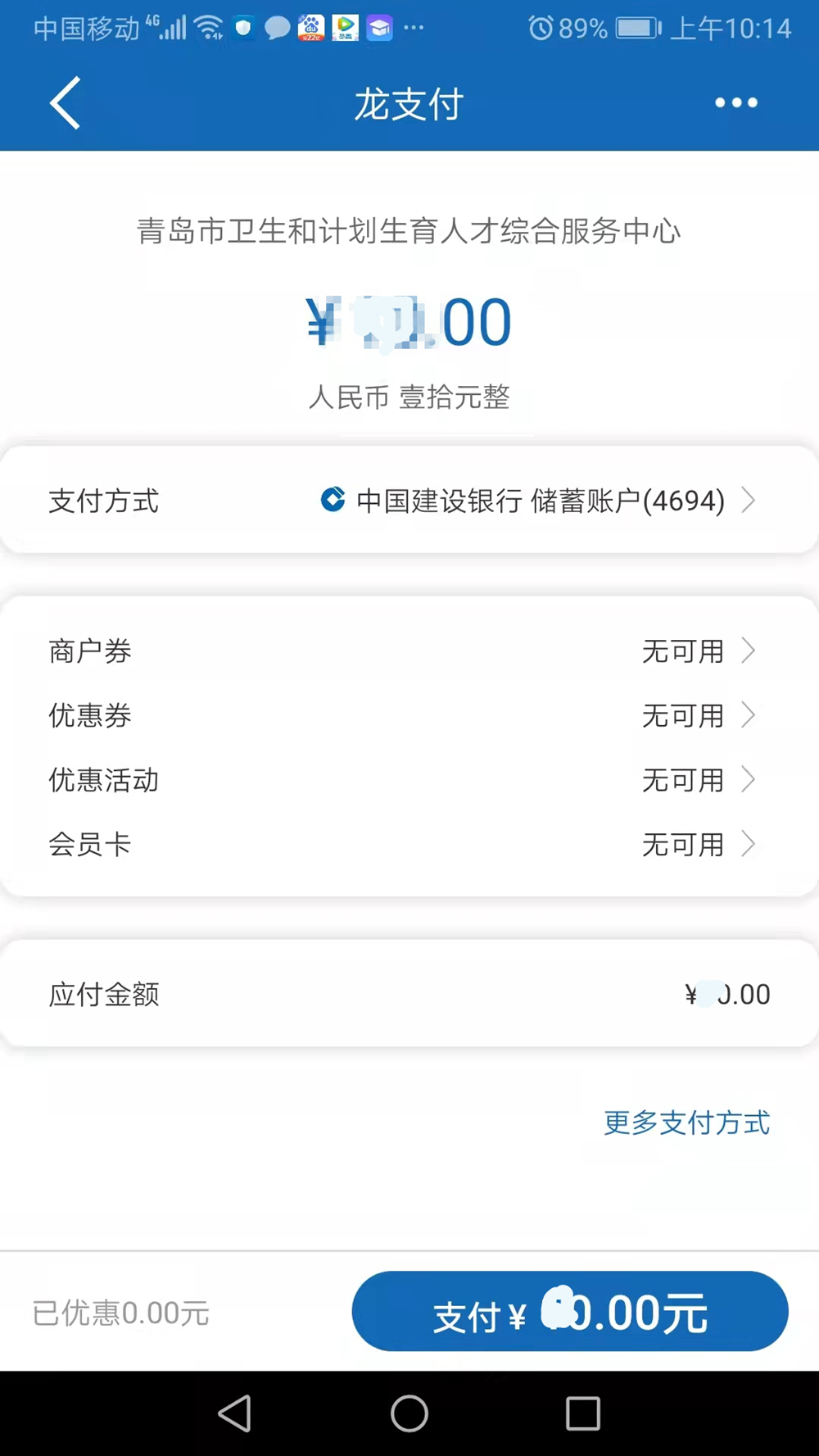The height and width of the screenshot is (1456, 819).
Task: Open the 优惠券 row
Action: pyautogui.click(x=409, y=715)
